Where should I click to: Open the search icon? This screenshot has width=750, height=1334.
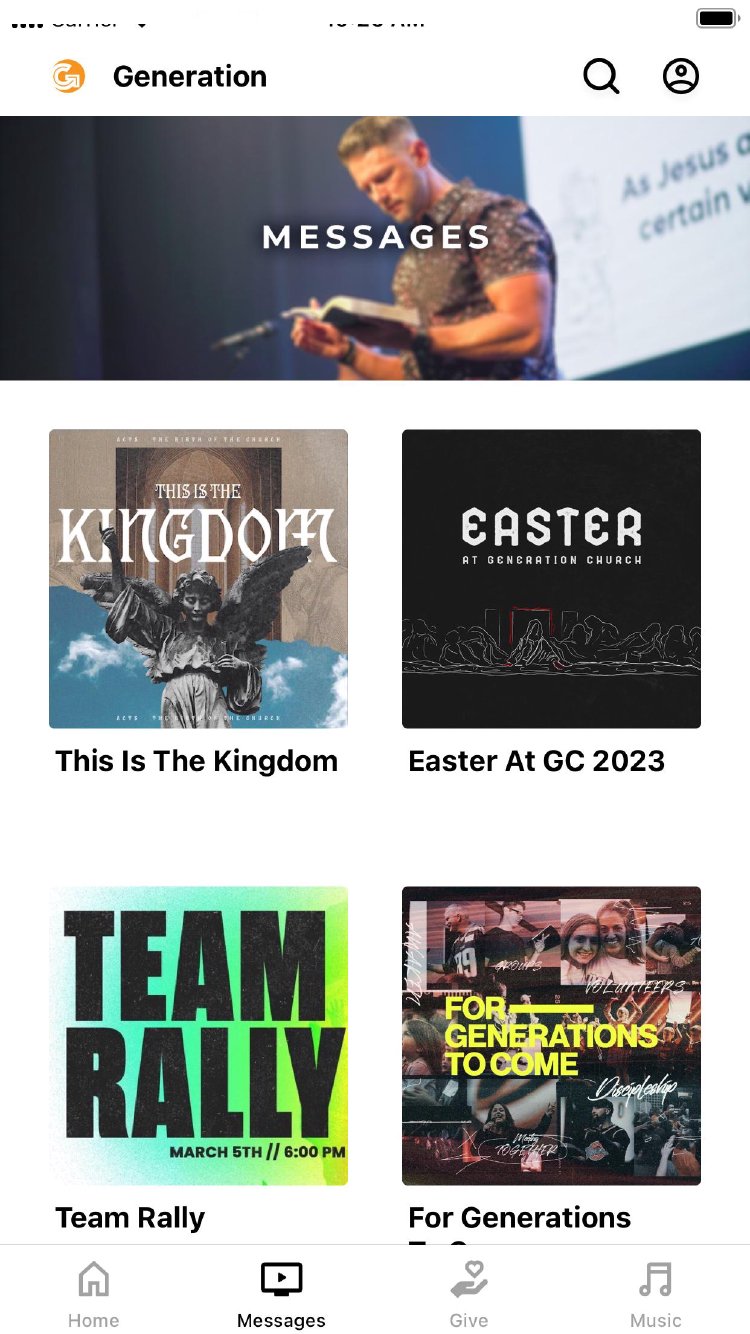[x=601, y=77]
